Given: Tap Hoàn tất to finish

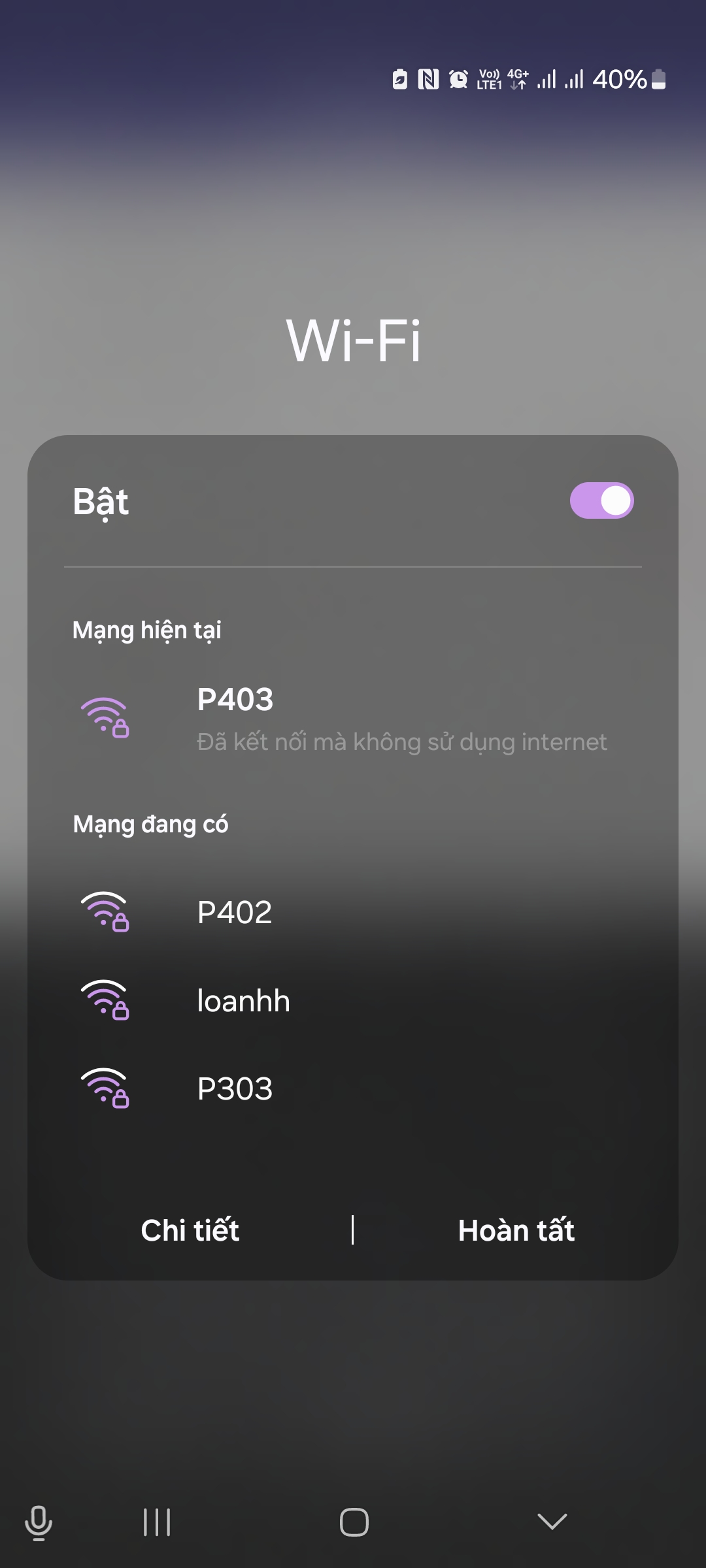Looking at the screenshot, I should pyautogui.click(x=516, y=1231).
